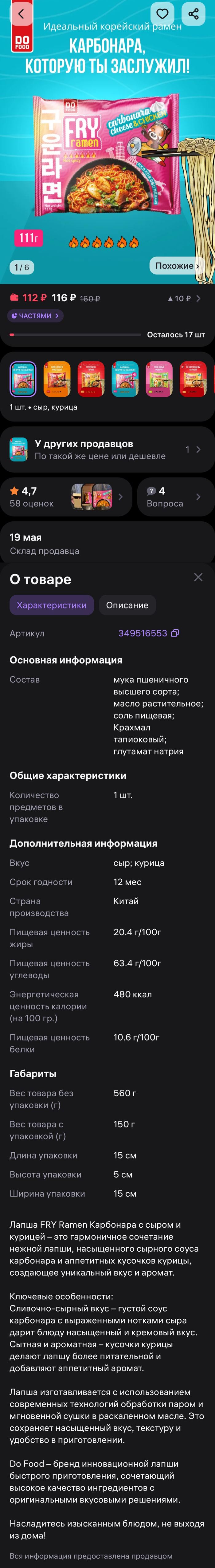215x1568 pixels.
Task: Go back using the arrow icon
Action: pos(21,14)
